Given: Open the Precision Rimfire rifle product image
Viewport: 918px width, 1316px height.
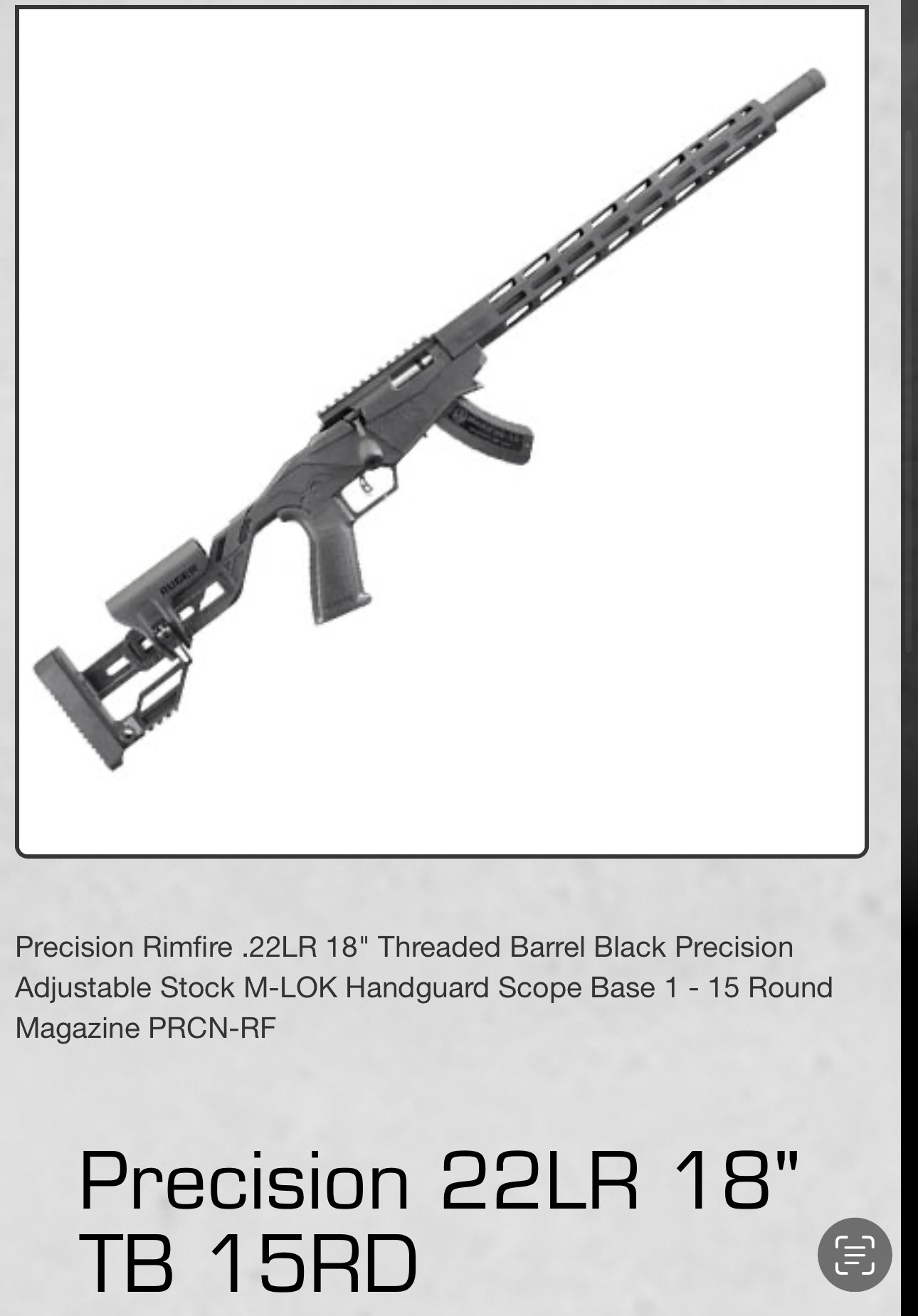Looking at the screenshot, I should pos(441,431).
